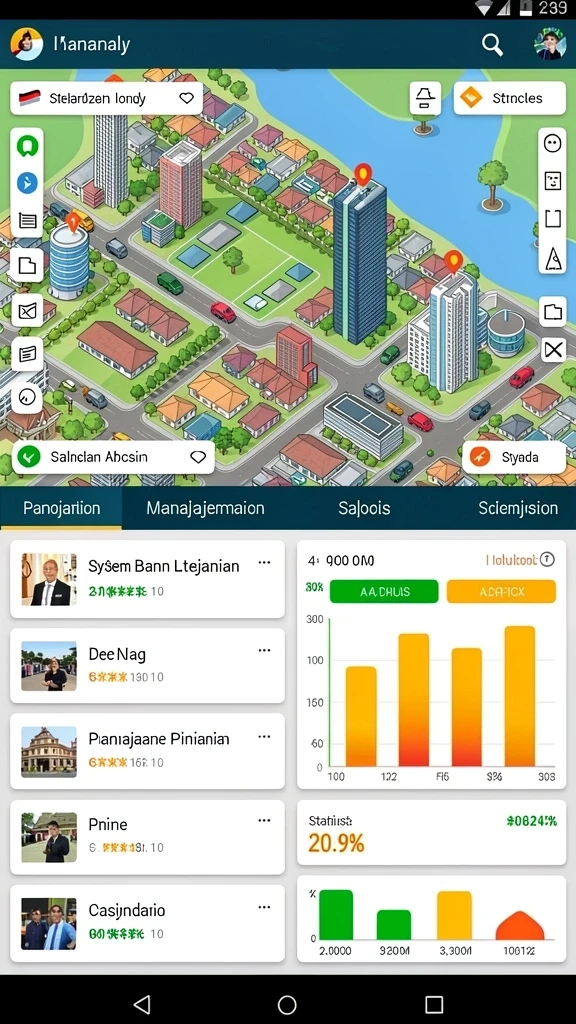This screenshot has width=576, height=1024.
Task: Favorite the Salnclan Abcsin chip
Action: click(x=198, y=457)
